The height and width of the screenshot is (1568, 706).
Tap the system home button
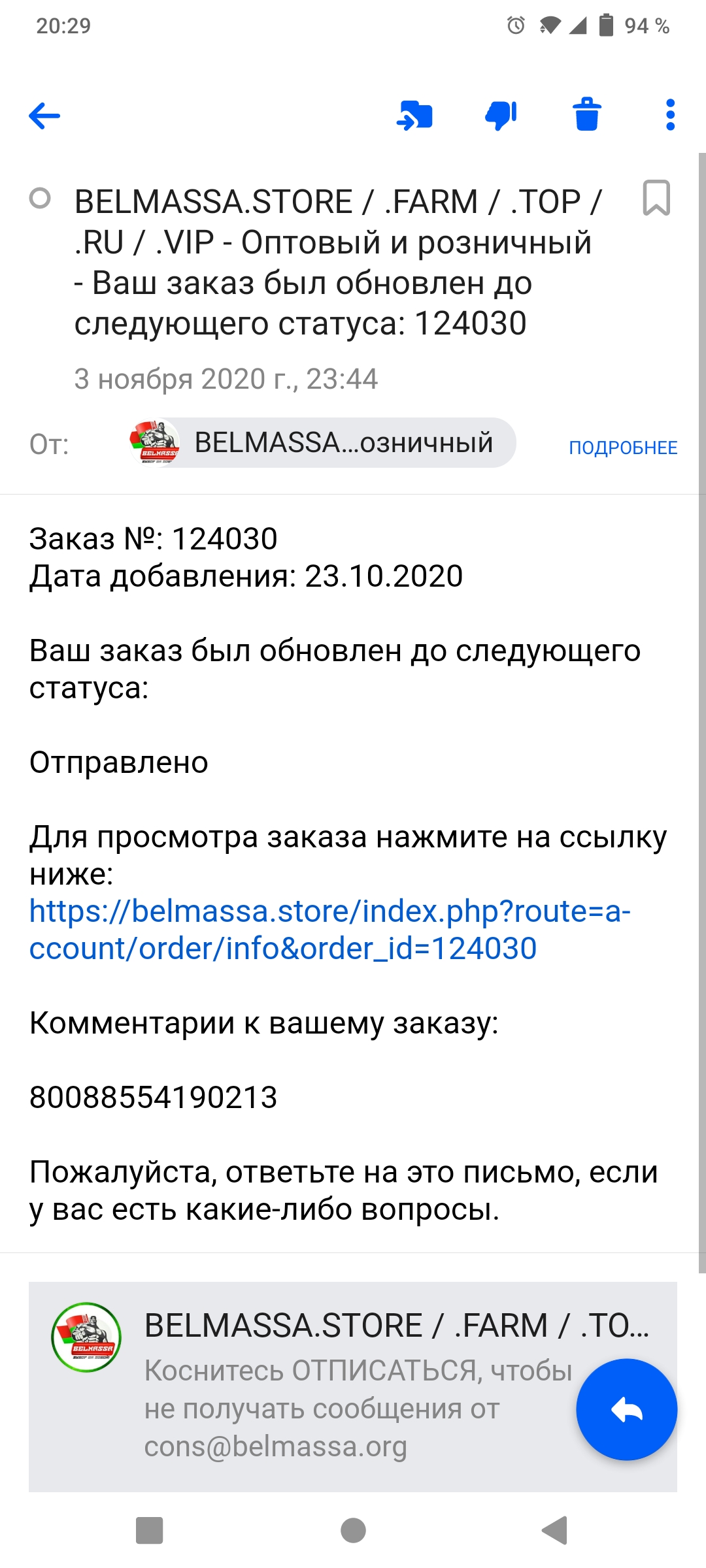click(353, 1530)
